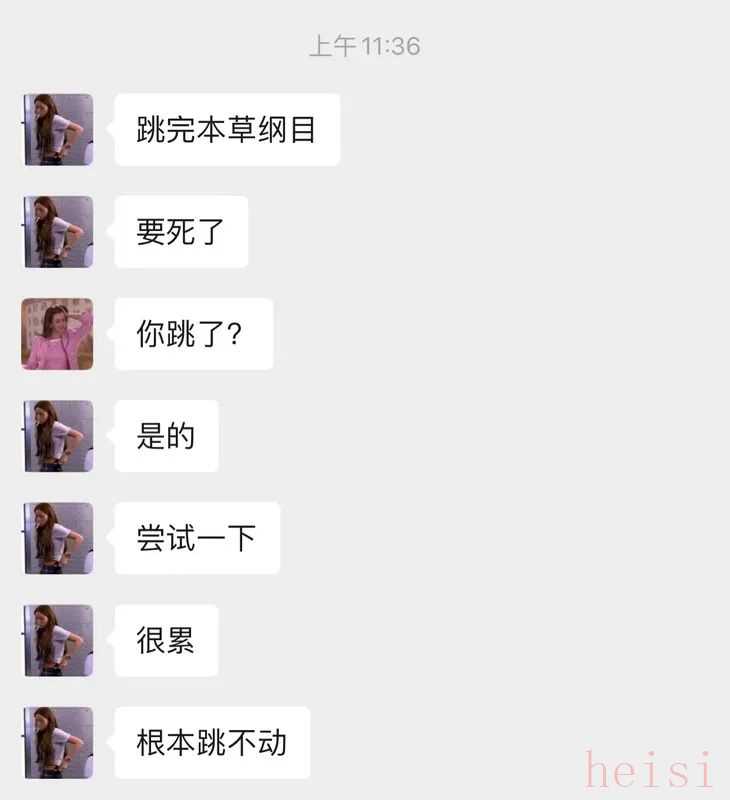Open profile of avatar beside 你跳了?
730x800 pixels.
point(57,334)
